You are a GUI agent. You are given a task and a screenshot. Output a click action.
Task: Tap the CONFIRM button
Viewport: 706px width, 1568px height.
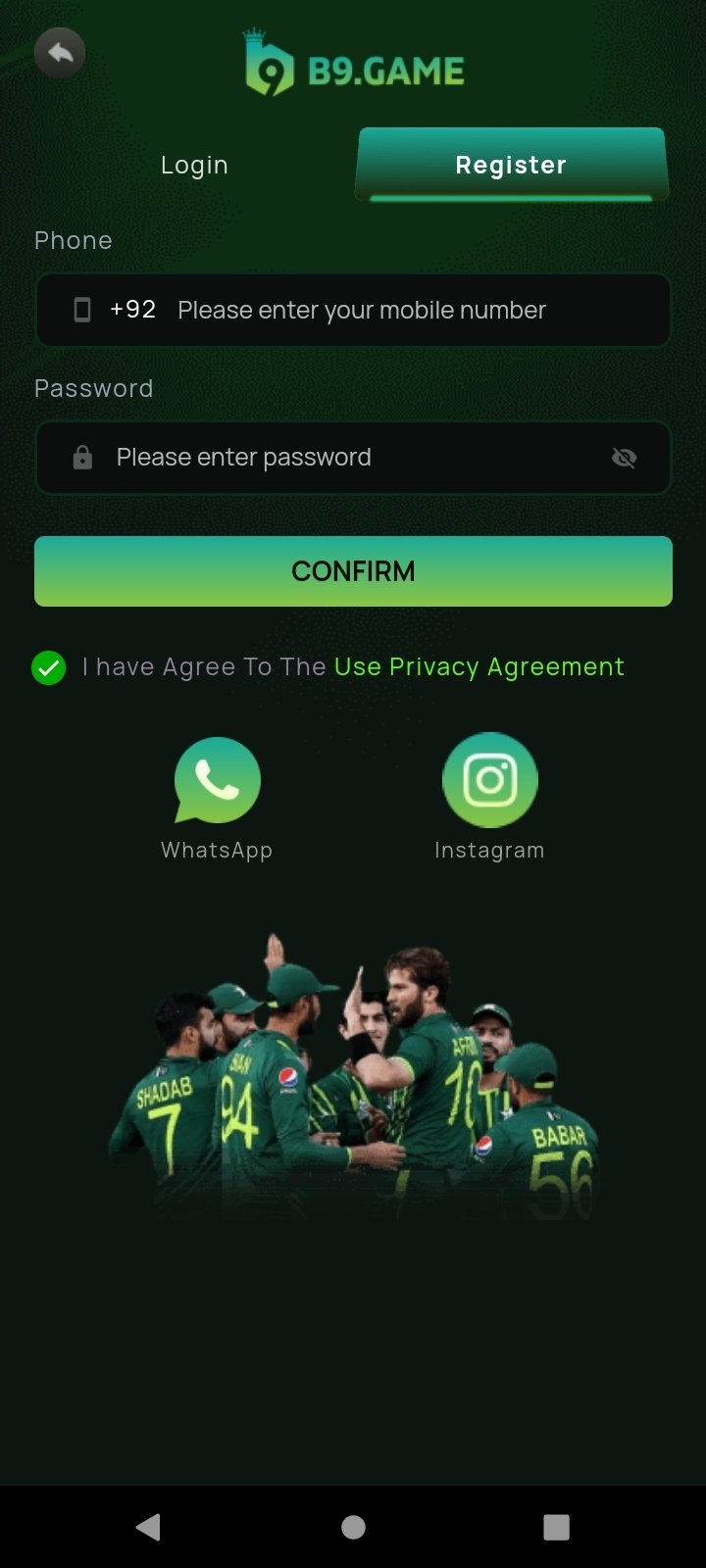point(353,571)
